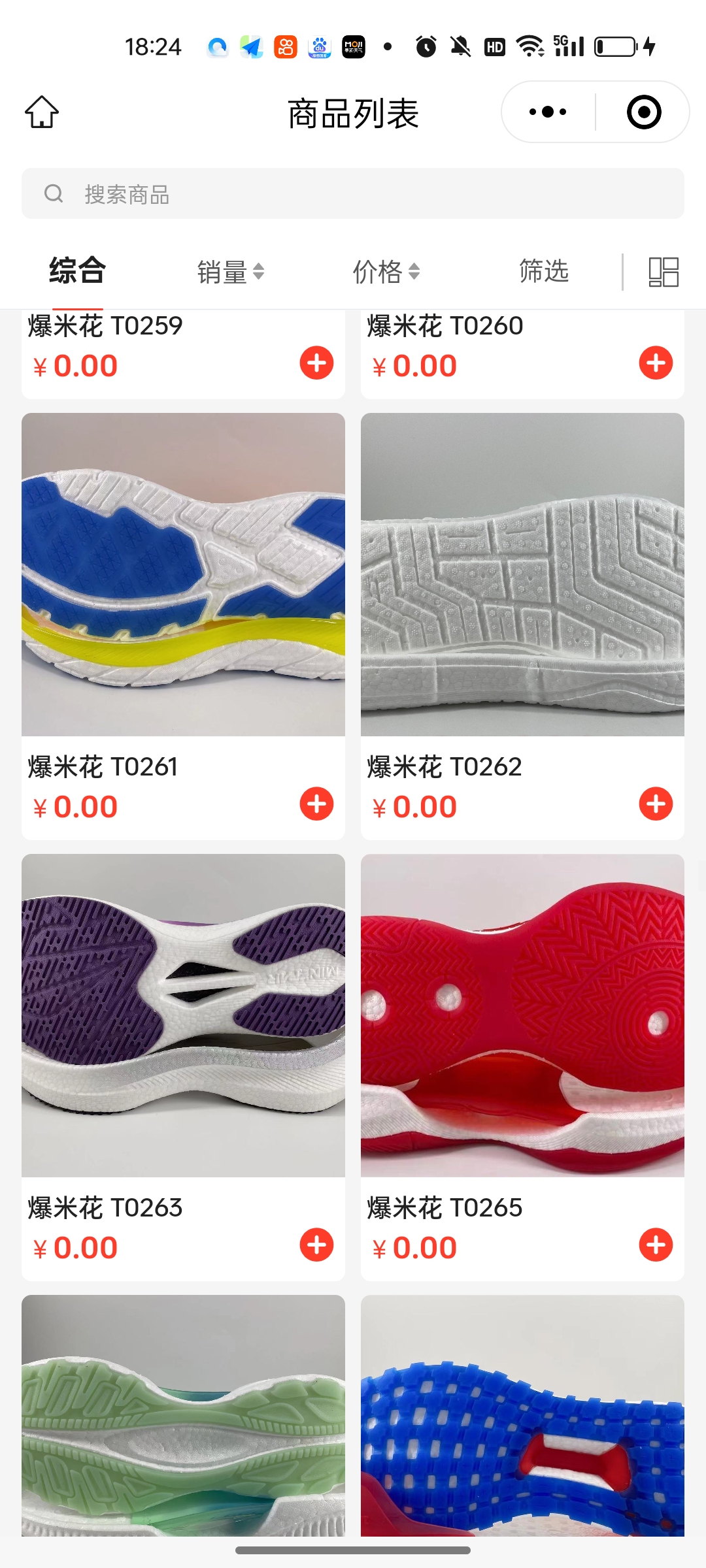Go to the home page icon
The image size is (706, 1568).
[42, 112]
